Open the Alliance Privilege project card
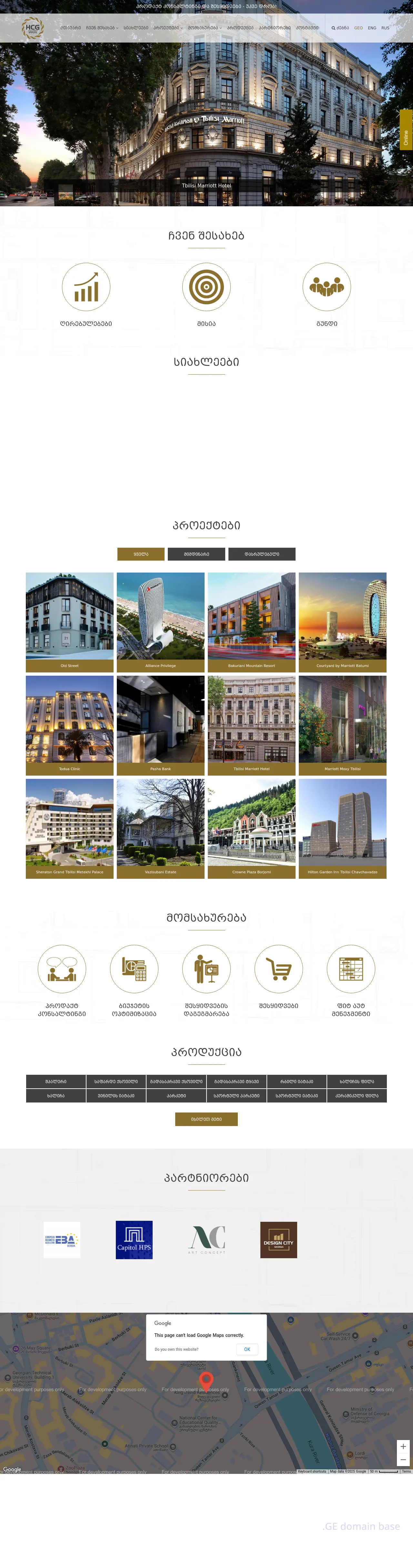413x1568 pixels. [x=160, y=622]
